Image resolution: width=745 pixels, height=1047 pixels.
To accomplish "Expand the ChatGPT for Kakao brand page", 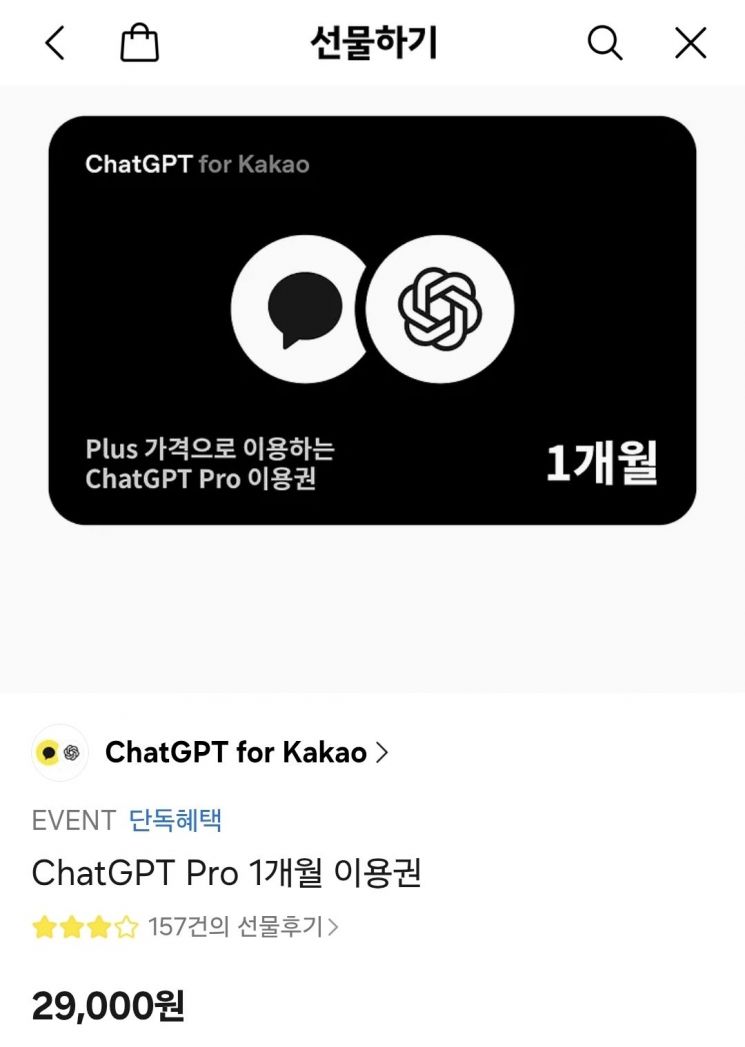I will pyautogui.click(x=380, y=752).
